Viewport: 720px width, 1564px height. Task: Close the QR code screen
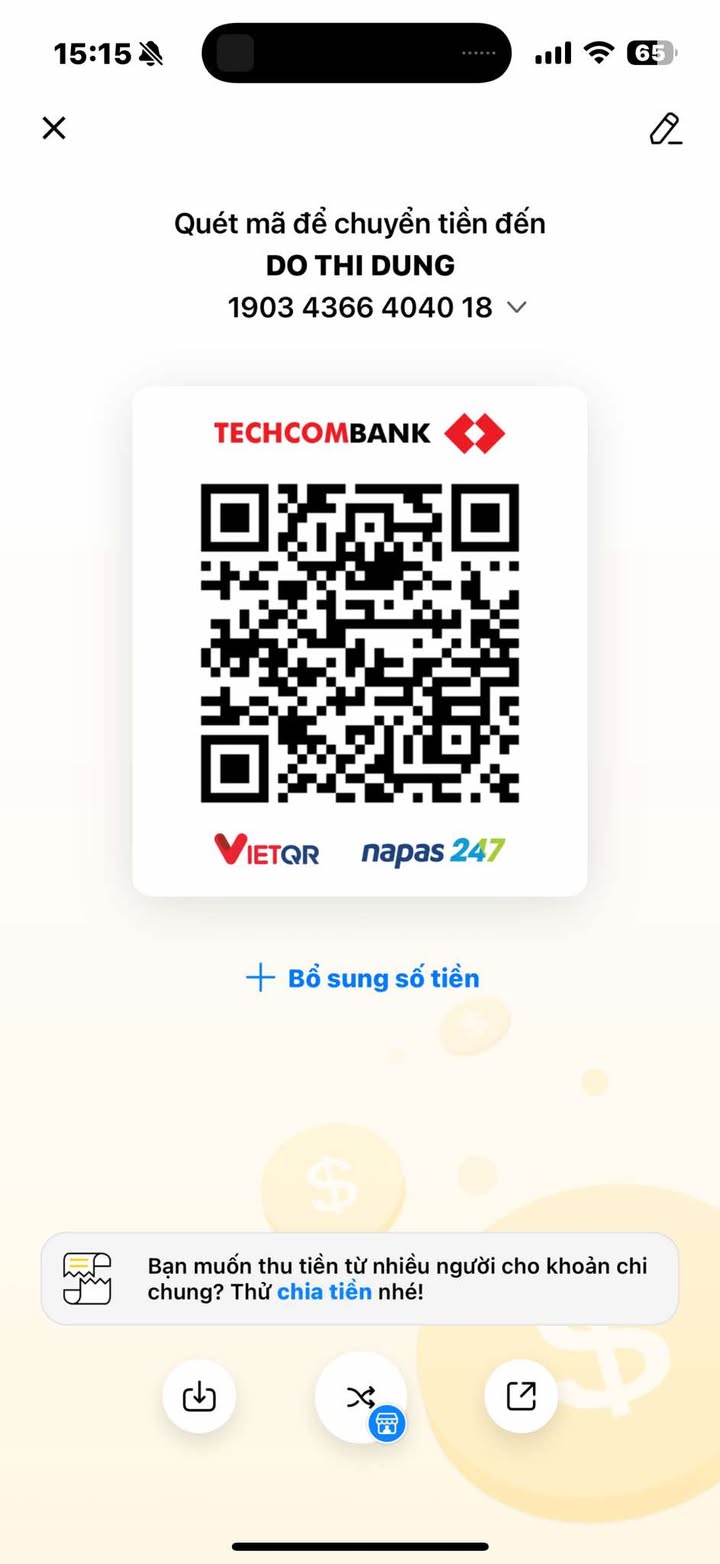(54, 128)
